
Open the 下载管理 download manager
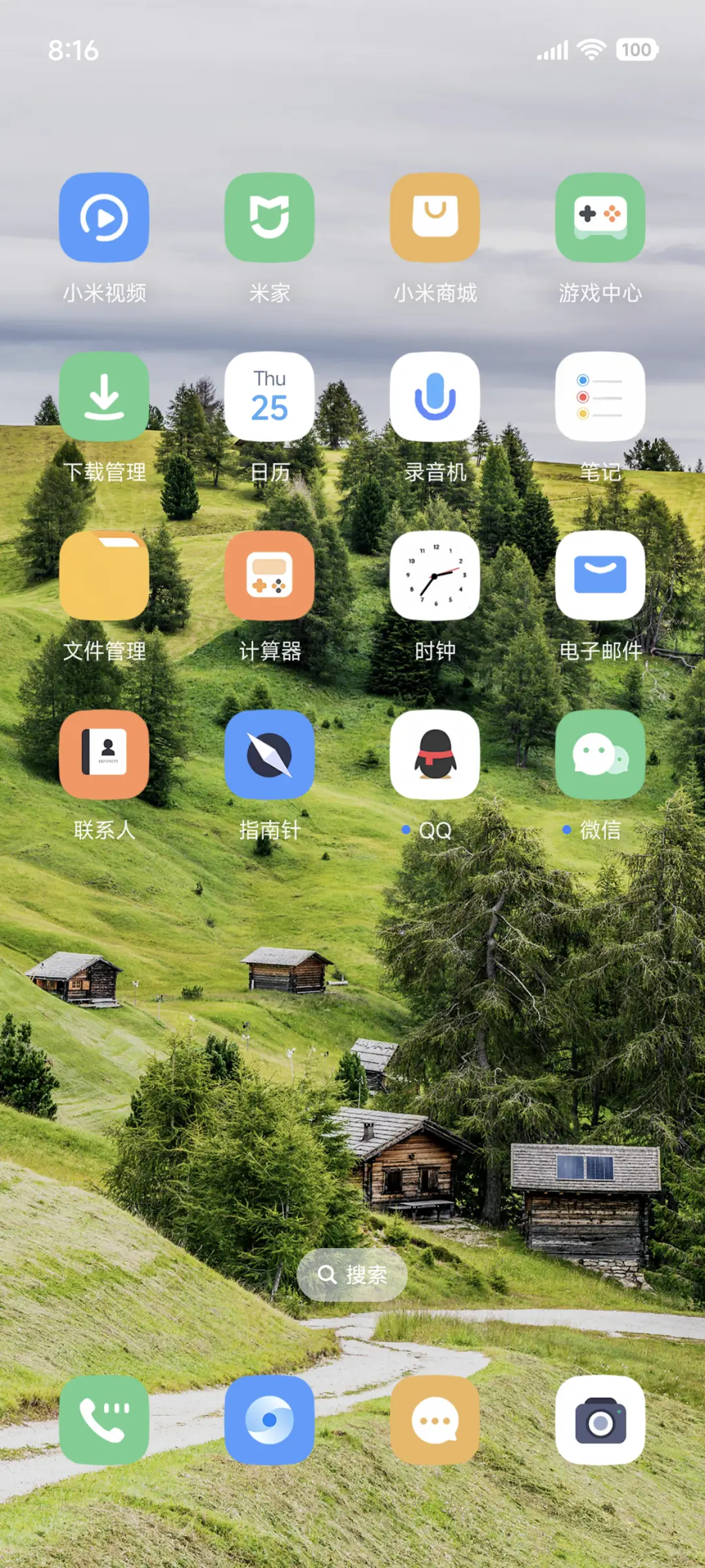click(x=104, y=398)
